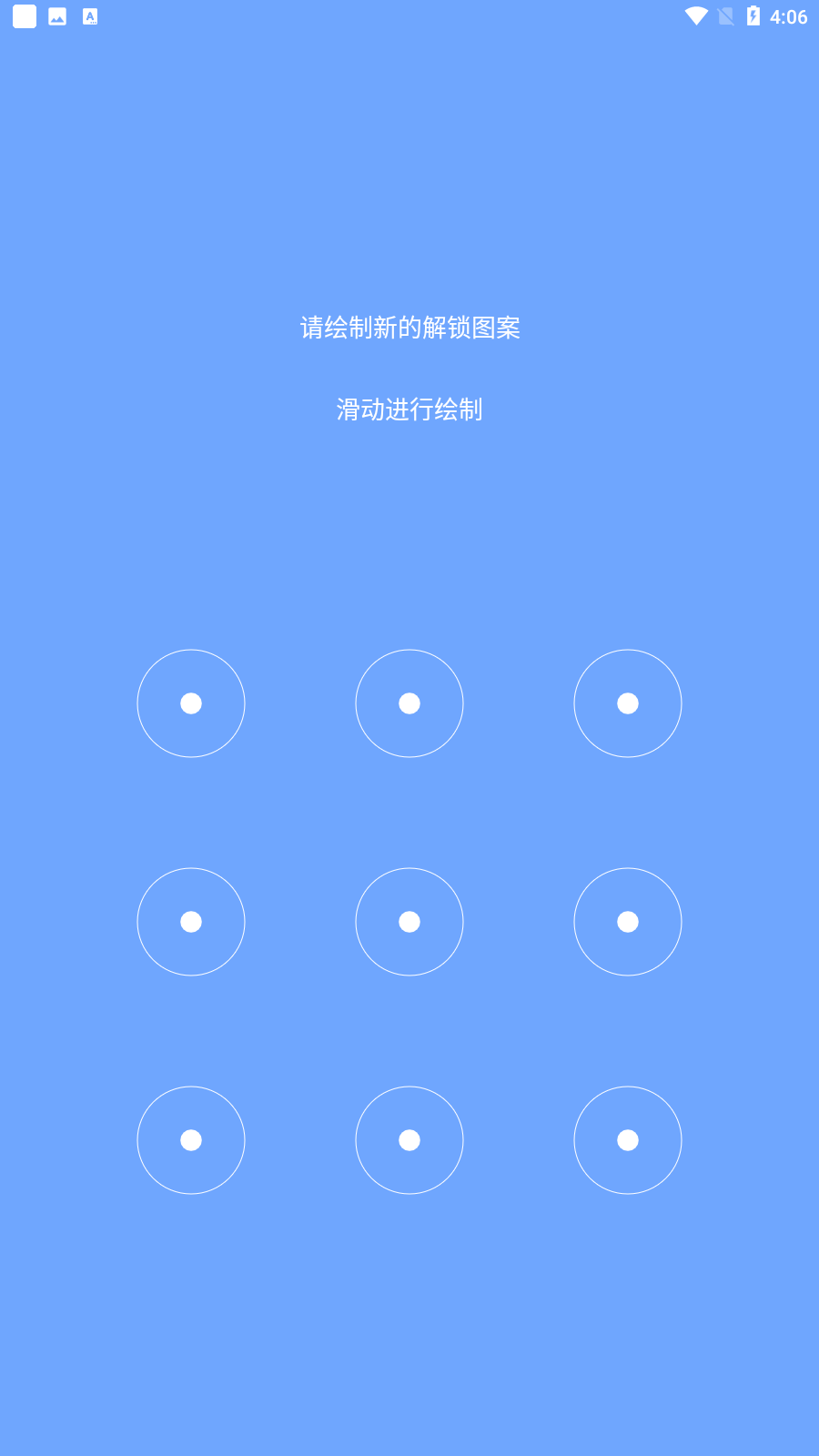
Task: Touch the middle-right pattern dot
Action: [628, 922]
